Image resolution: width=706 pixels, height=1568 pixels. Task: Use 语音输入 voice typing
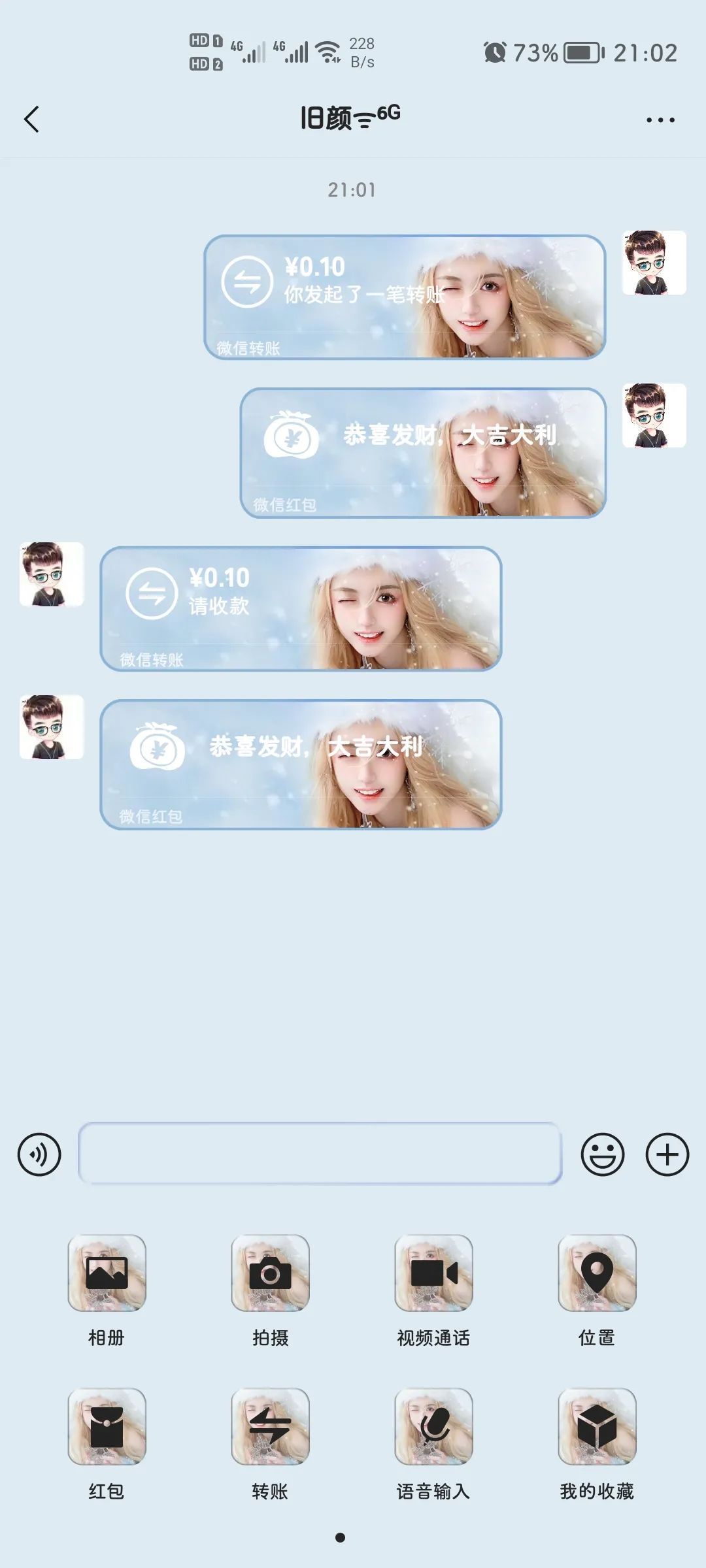click(433, 1426)
